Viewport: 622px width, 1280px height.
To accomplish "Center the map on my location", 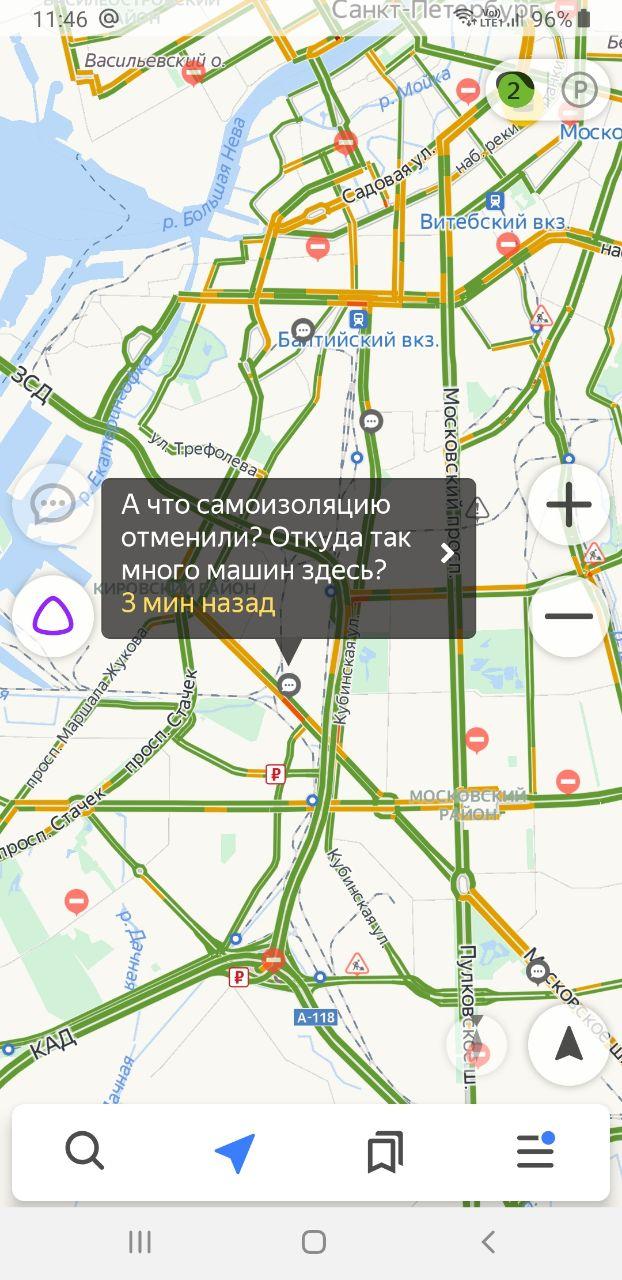I will coord(569,1045).
